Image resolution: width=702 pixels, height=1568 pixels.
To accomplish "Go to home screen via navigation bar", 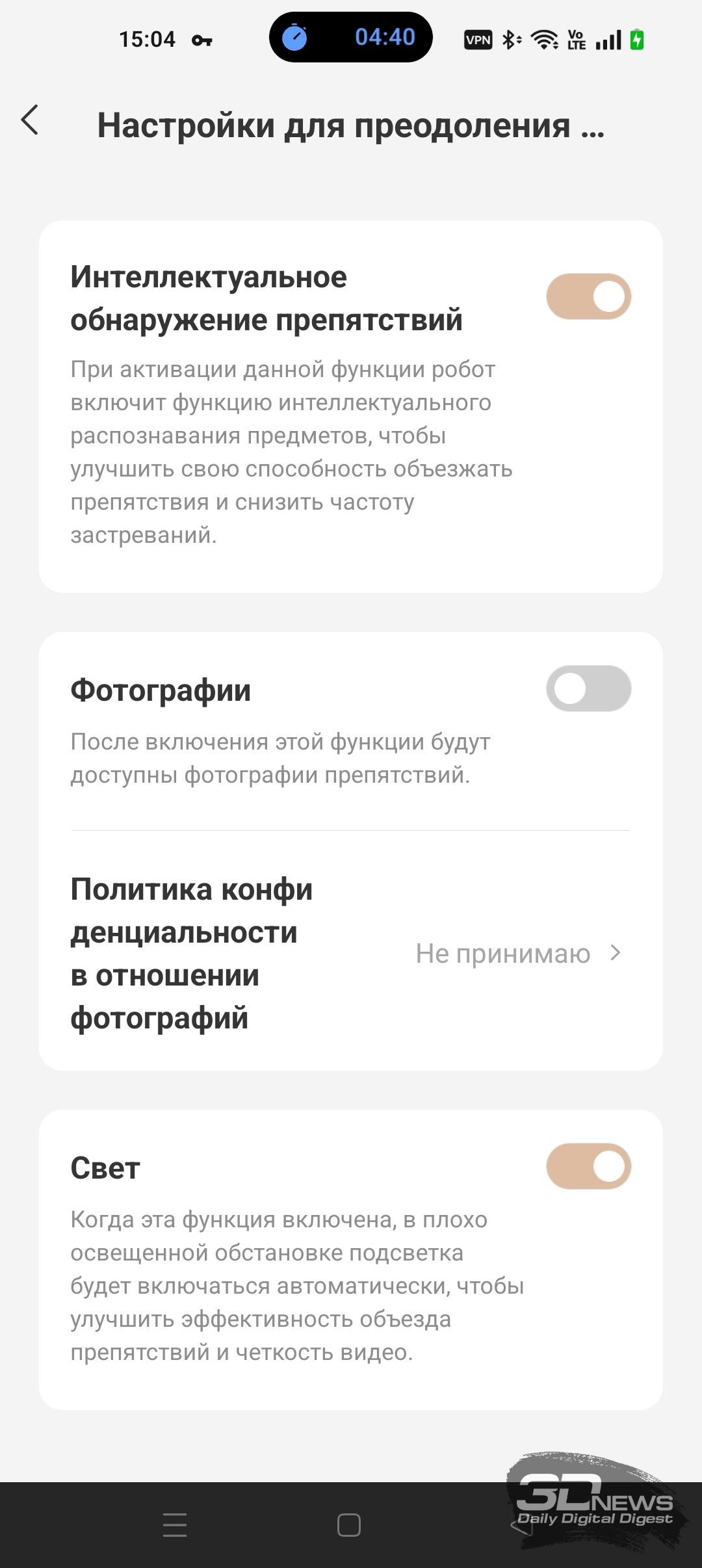I will point(349,1524).
